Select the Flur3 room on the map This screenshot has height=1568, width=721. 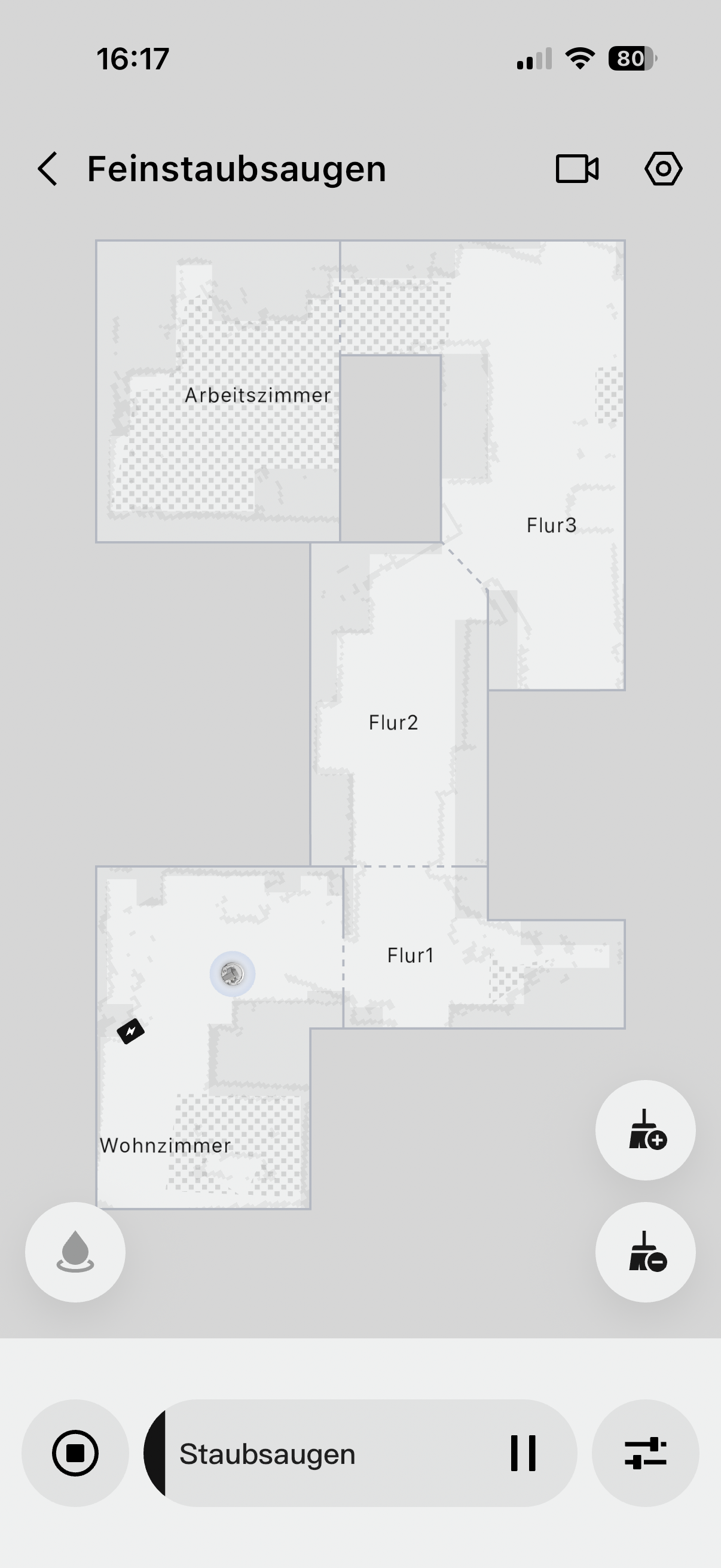pos(551,524)
